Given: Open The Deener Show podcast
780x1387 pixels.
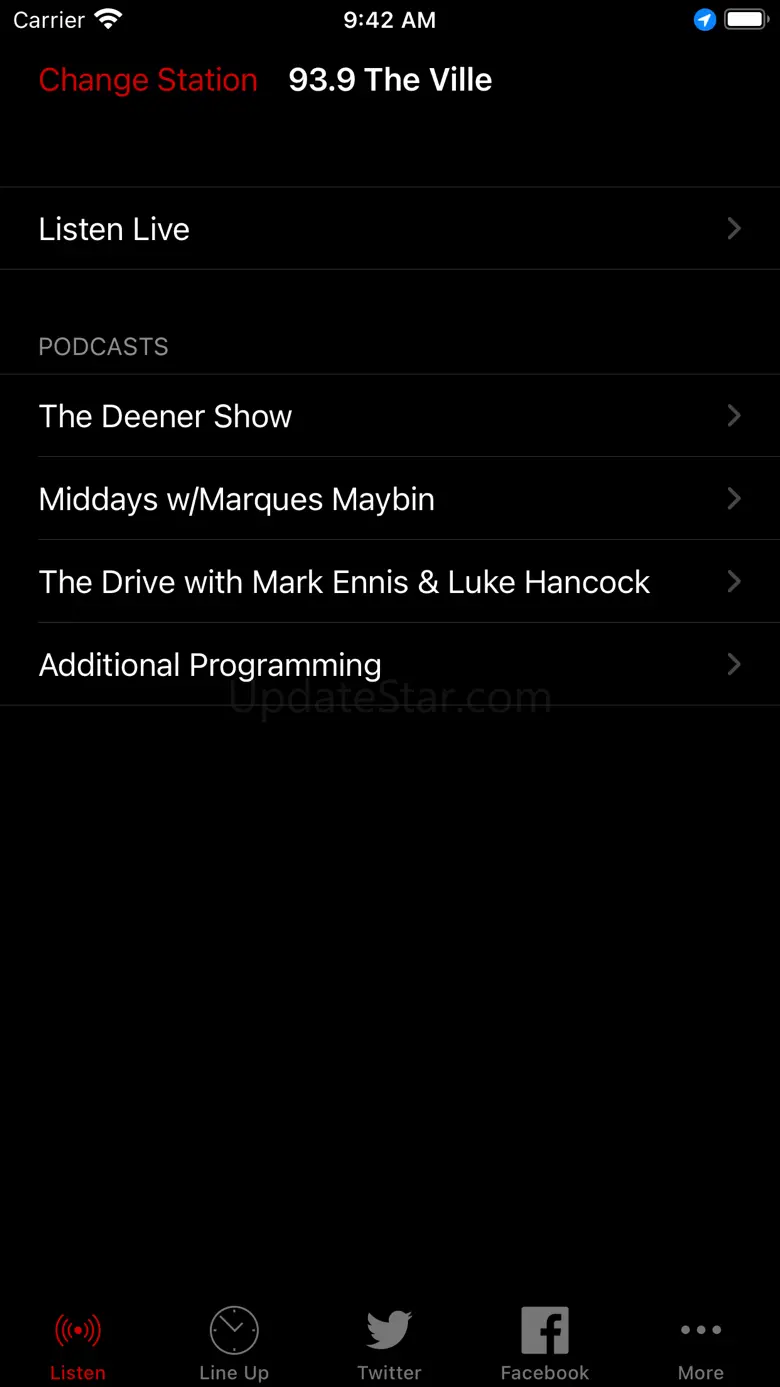Looking at the screenshot, I should tap(390, 416).
